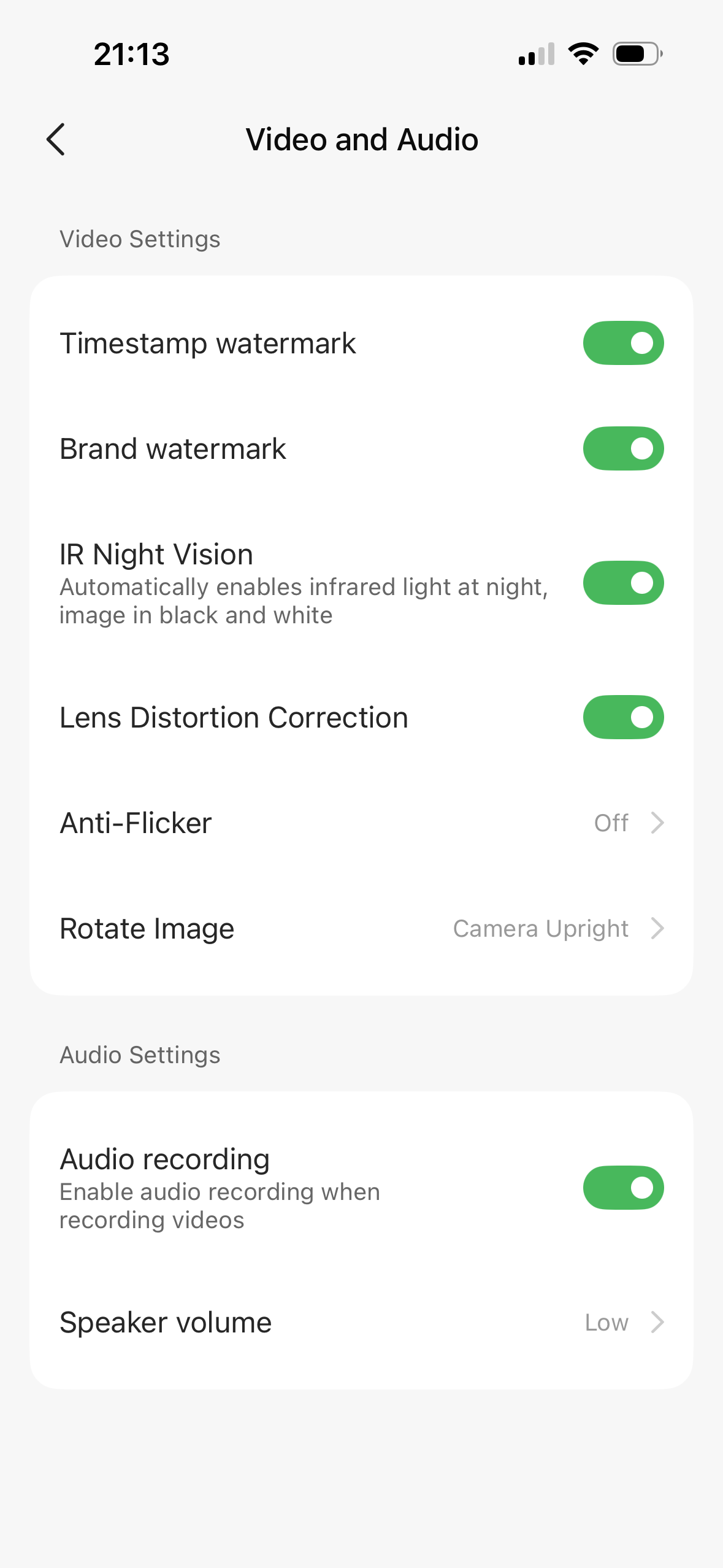Disable the Brand watermark toggle
This screenshot has height=1568, width=723.
pyautogui.click(x=622, y=448)
